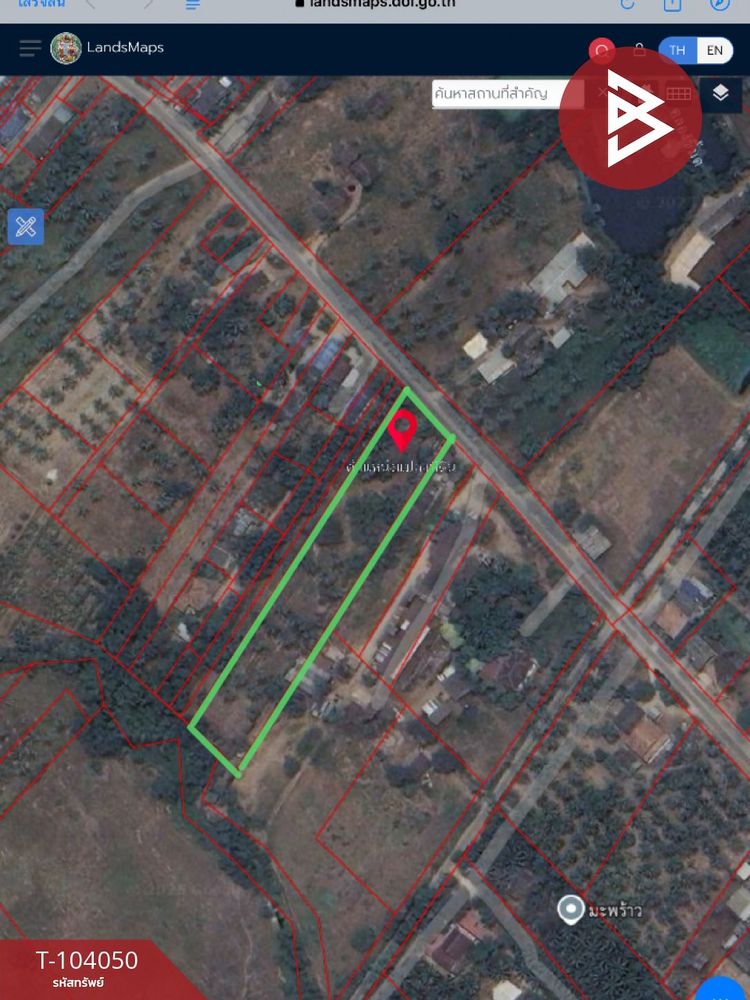
Task: Open the LandsMaps hamburger menu
Action: (30, 48)
